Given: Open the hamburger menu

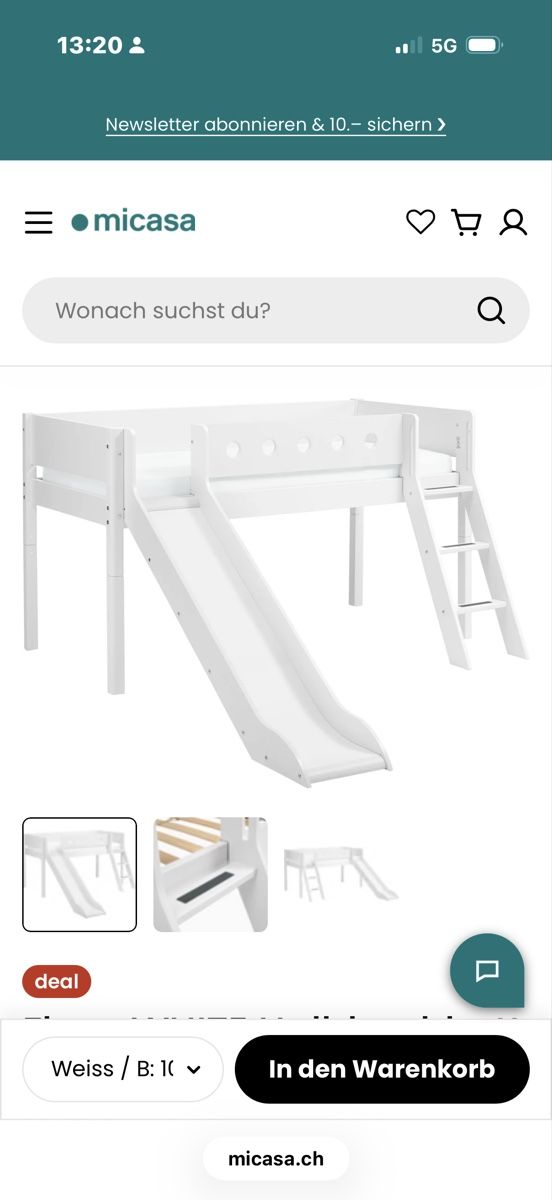Looking at the screenshot, I should point(38,222).
